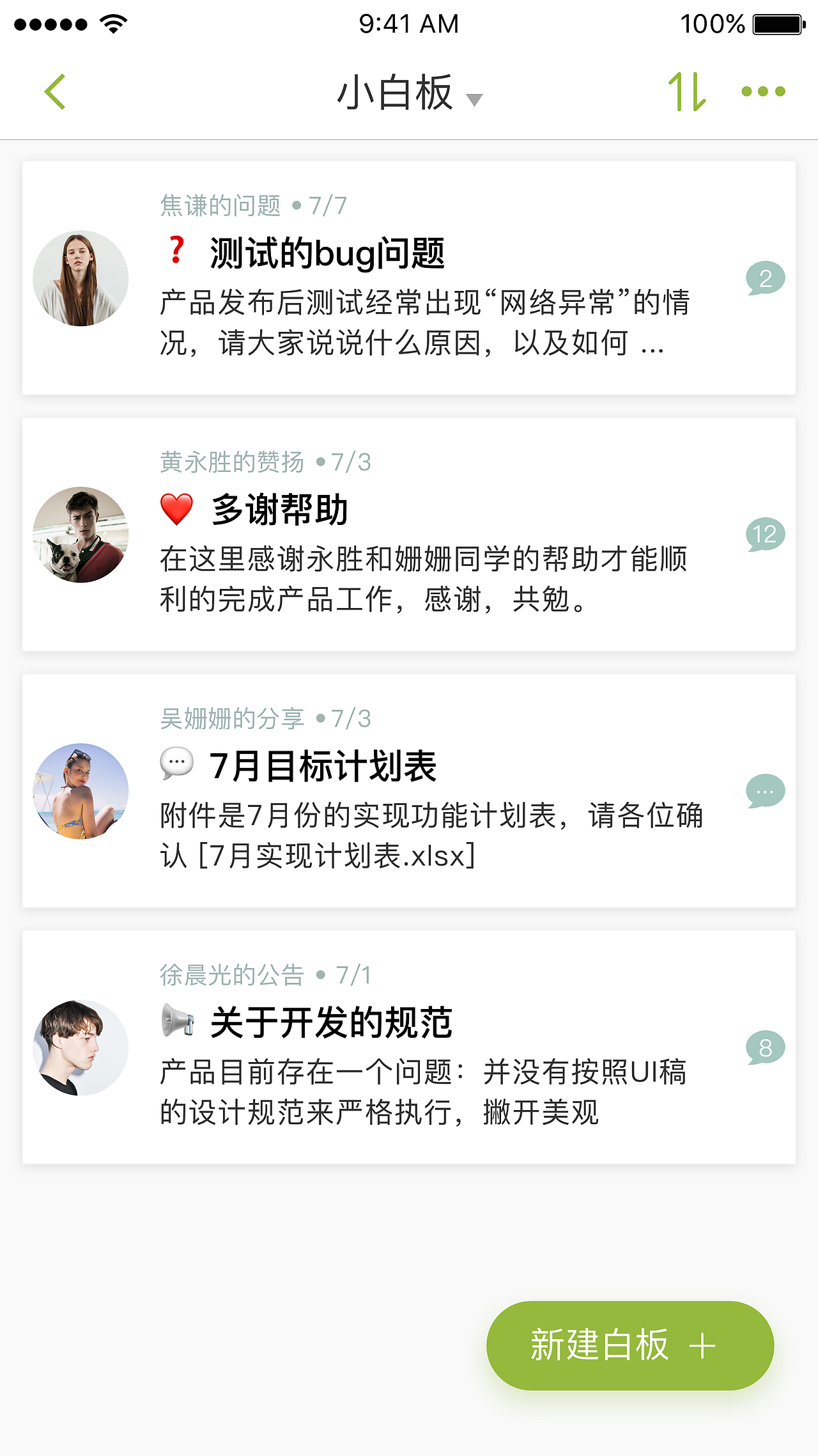The height and width of the screenshot is (1456, 818).
Task: Tap 黄永胜's avatar photo with the dog
Action: click(80, 536)
